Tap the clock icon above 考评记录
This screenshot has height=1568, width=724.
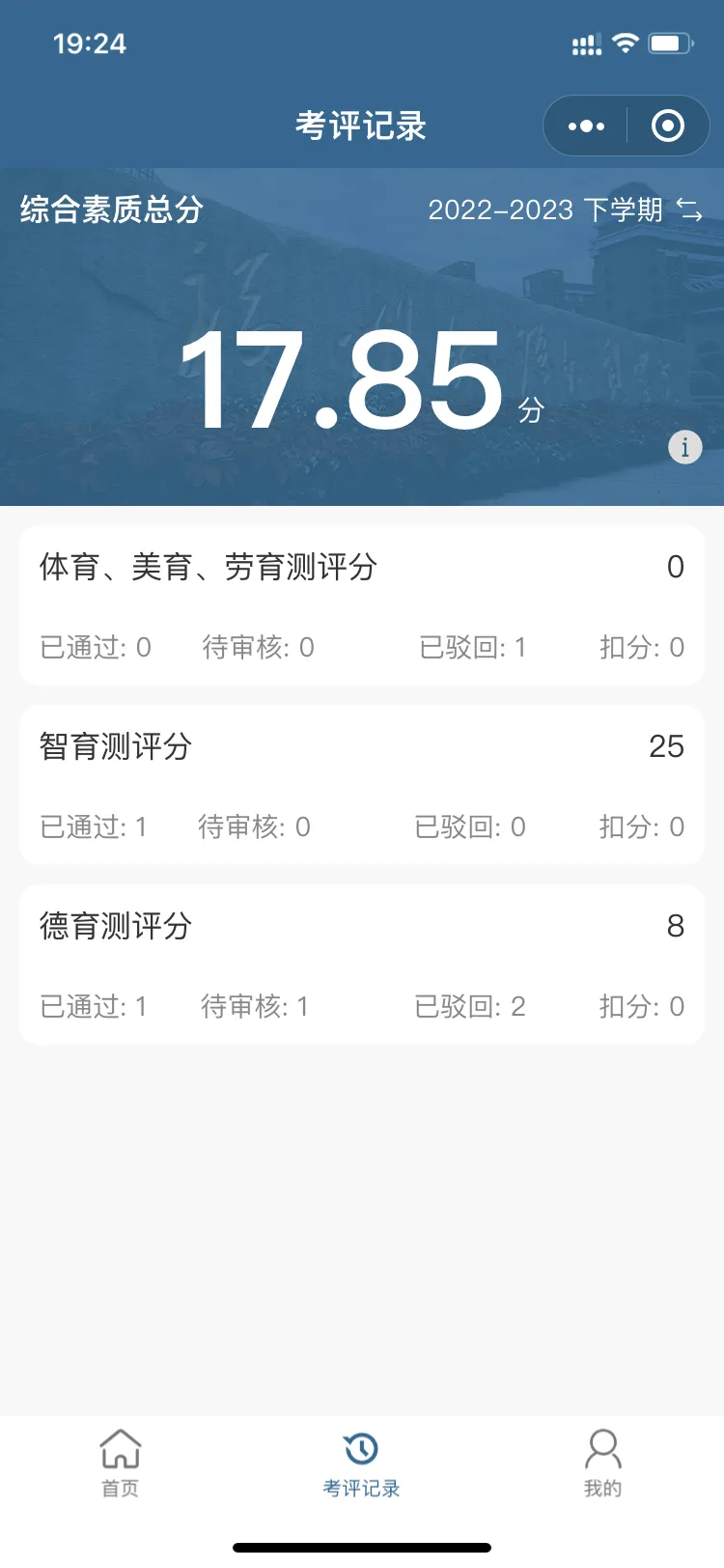[x=360, y=1445]
